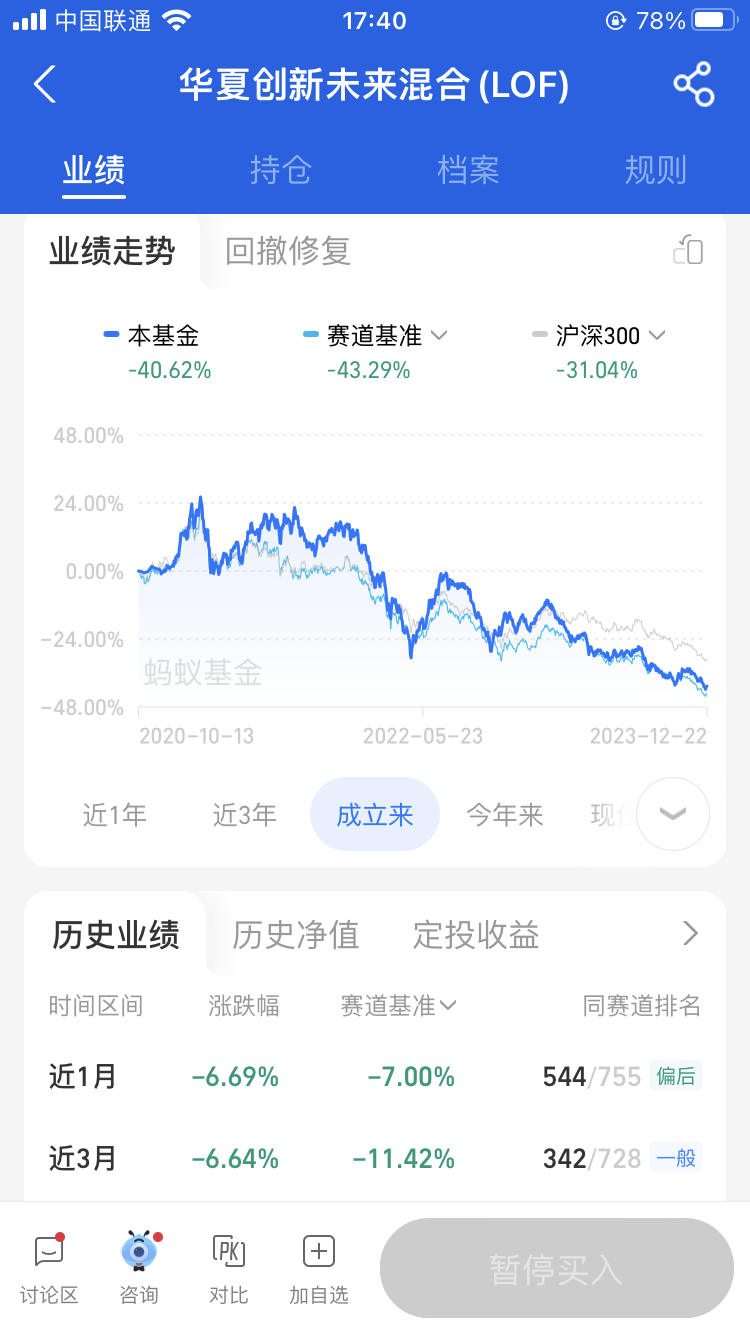750x1334 pixels.
Task: Choose the 今年来 time range
Action: (x=505, y=815)
